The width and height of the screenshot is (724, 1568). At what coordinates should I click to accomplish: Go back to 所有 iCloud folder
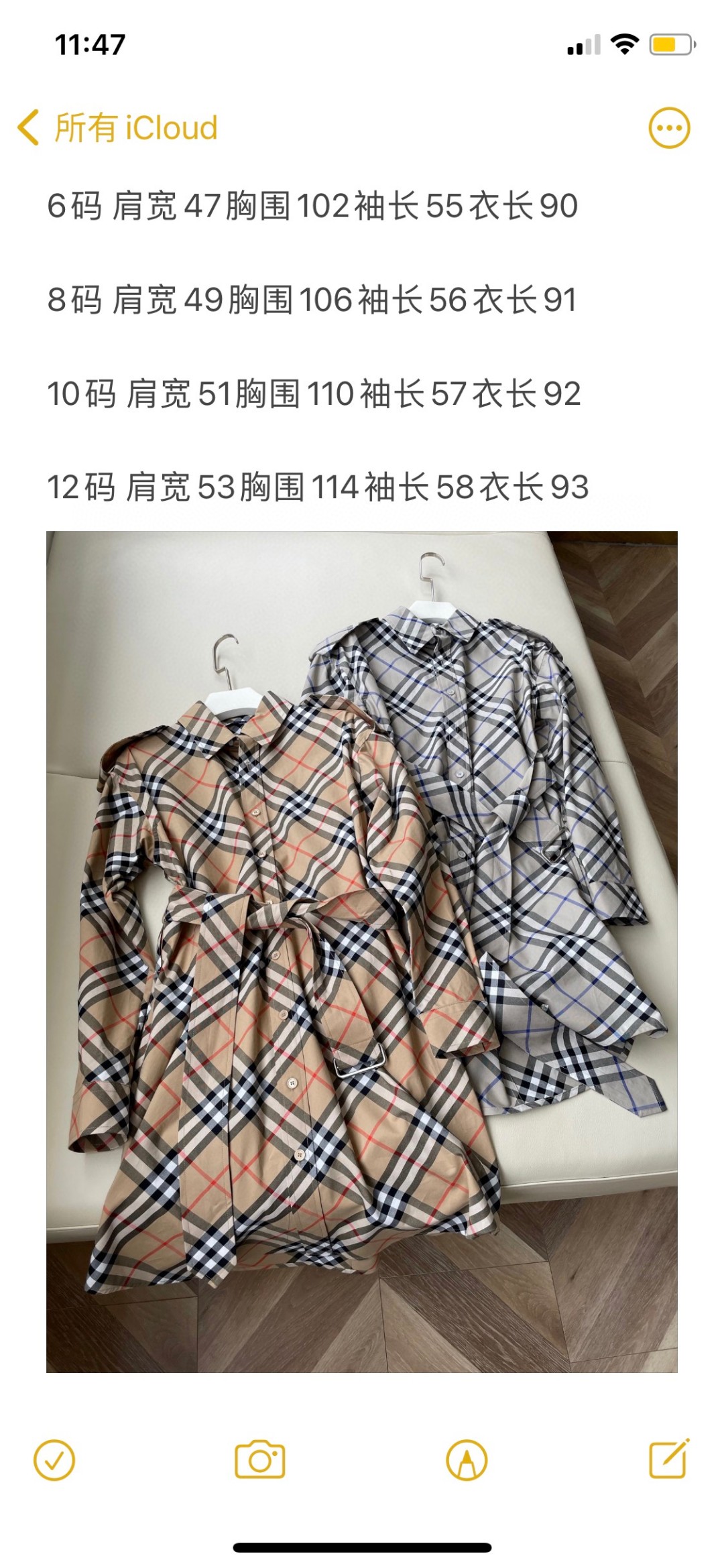(x=118, y=127)
